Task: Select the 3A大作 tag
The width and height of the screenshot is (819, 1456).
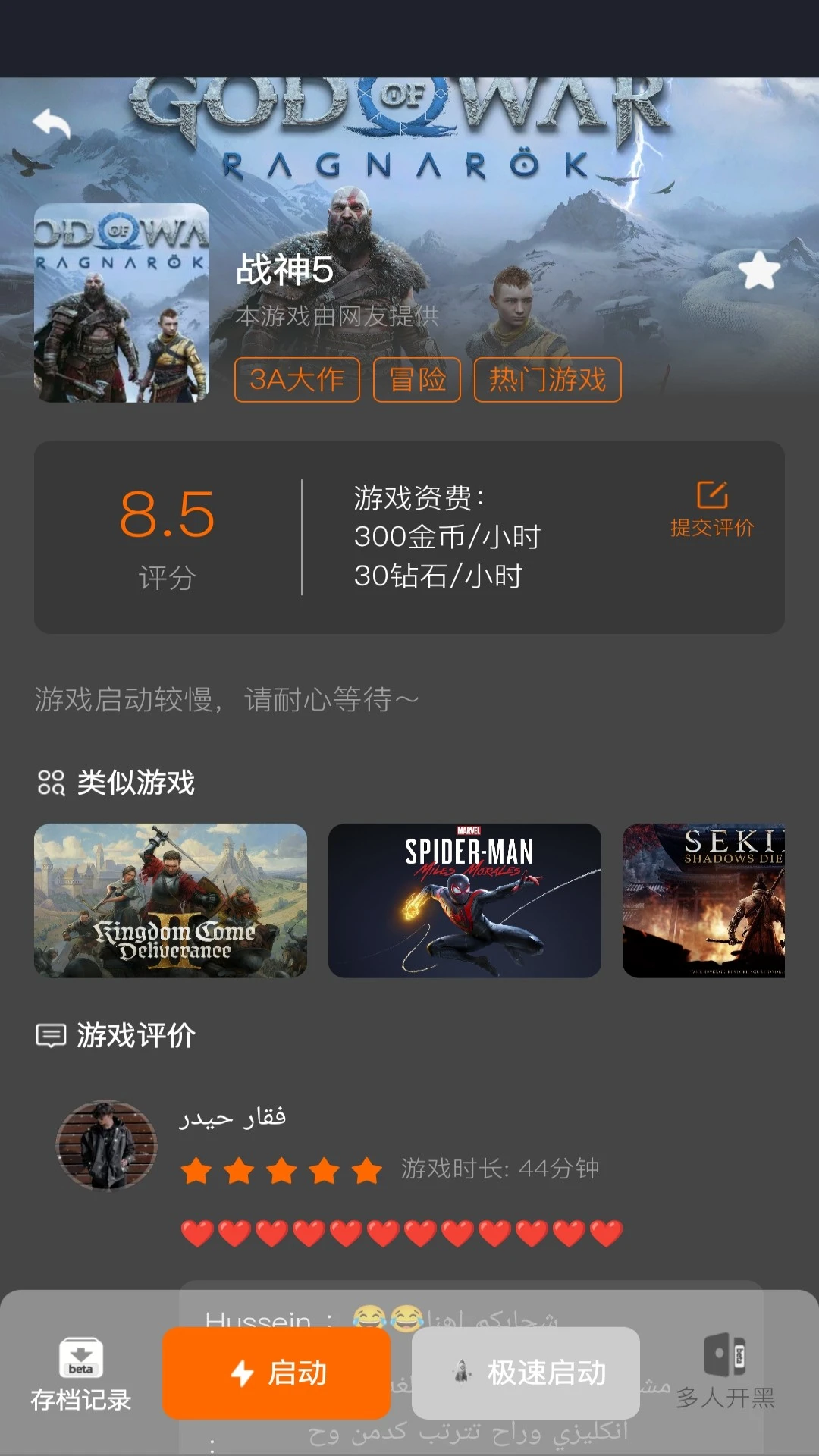Action: 297,379
